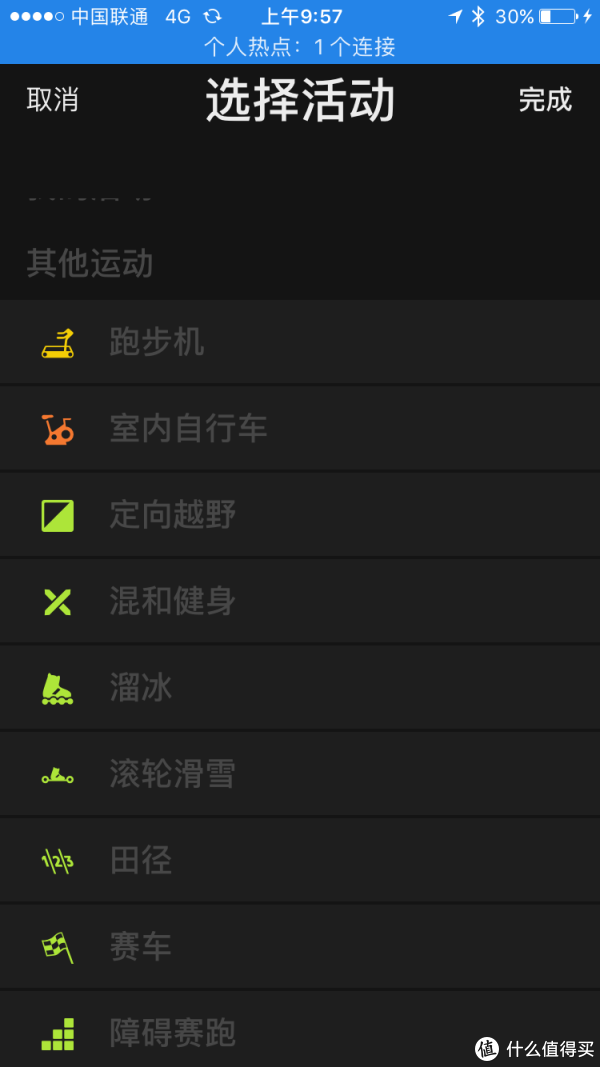Tap 完成 to confirm selection
Viewport: 600px width, 1067px height.
tap(545, 100)
